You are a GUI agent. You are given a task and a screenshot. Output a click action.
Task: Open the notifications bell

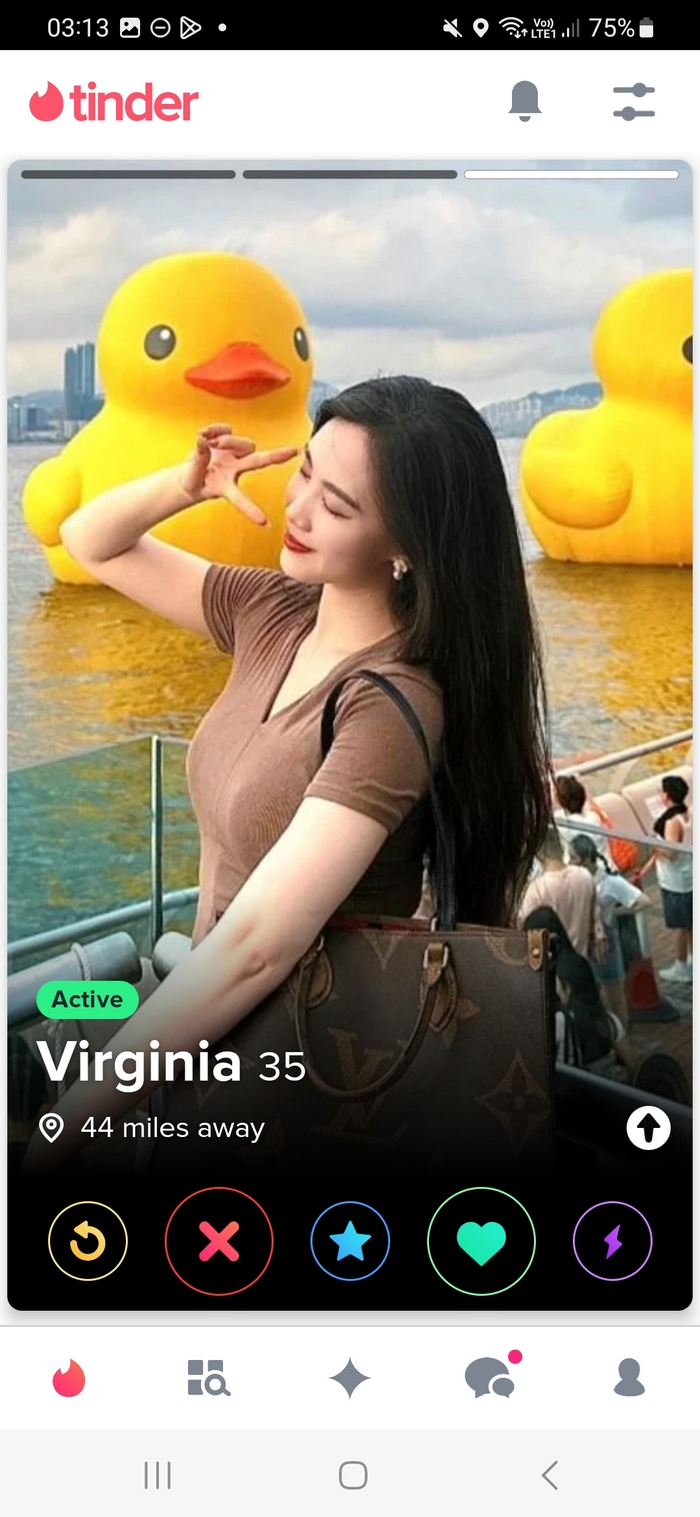[525, 101]
